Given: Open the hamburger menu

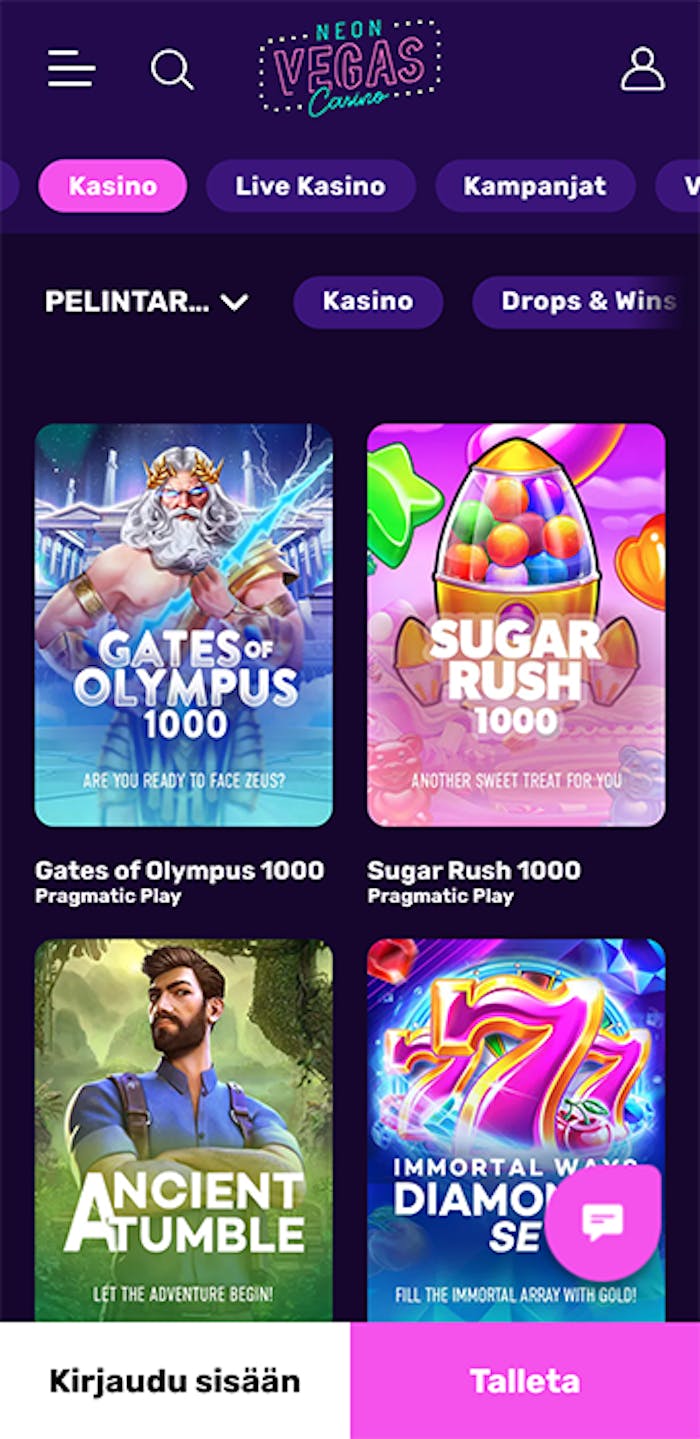Looking at the screenshot, I should 71,69.
